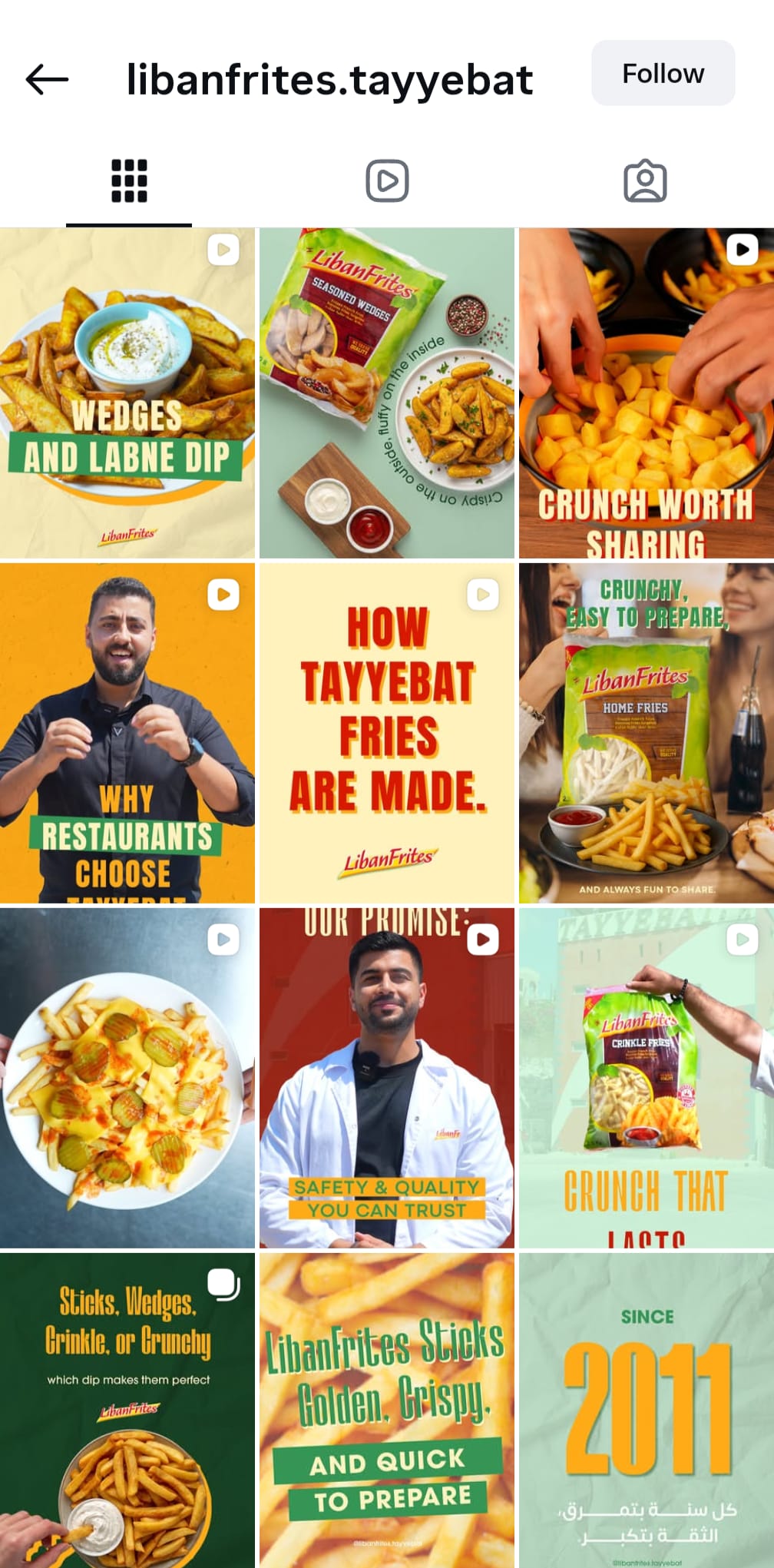Switch to the Reels tab

(387, 181)
